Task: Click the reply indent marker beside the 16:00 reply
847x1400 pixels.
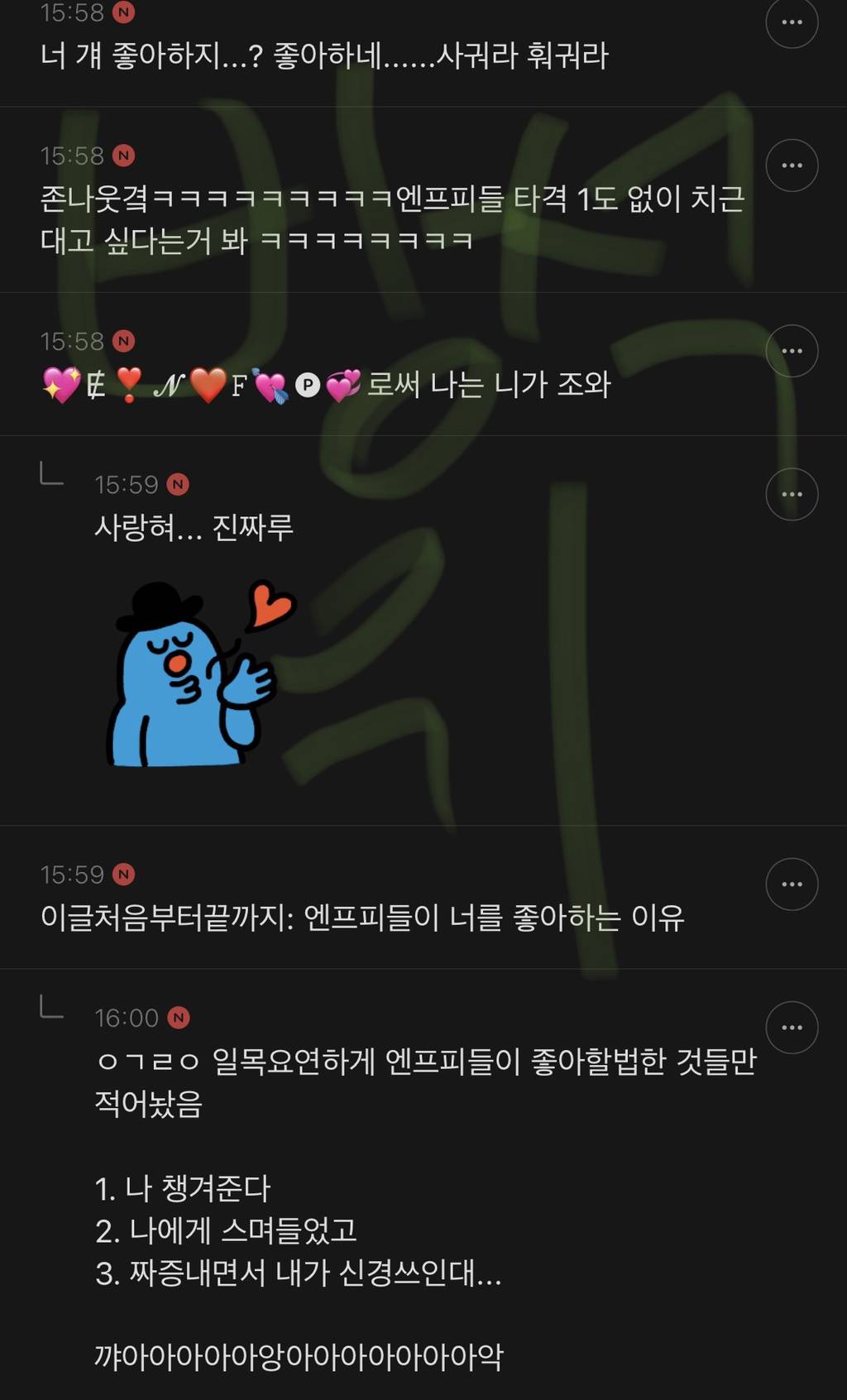Action: 47,1009
